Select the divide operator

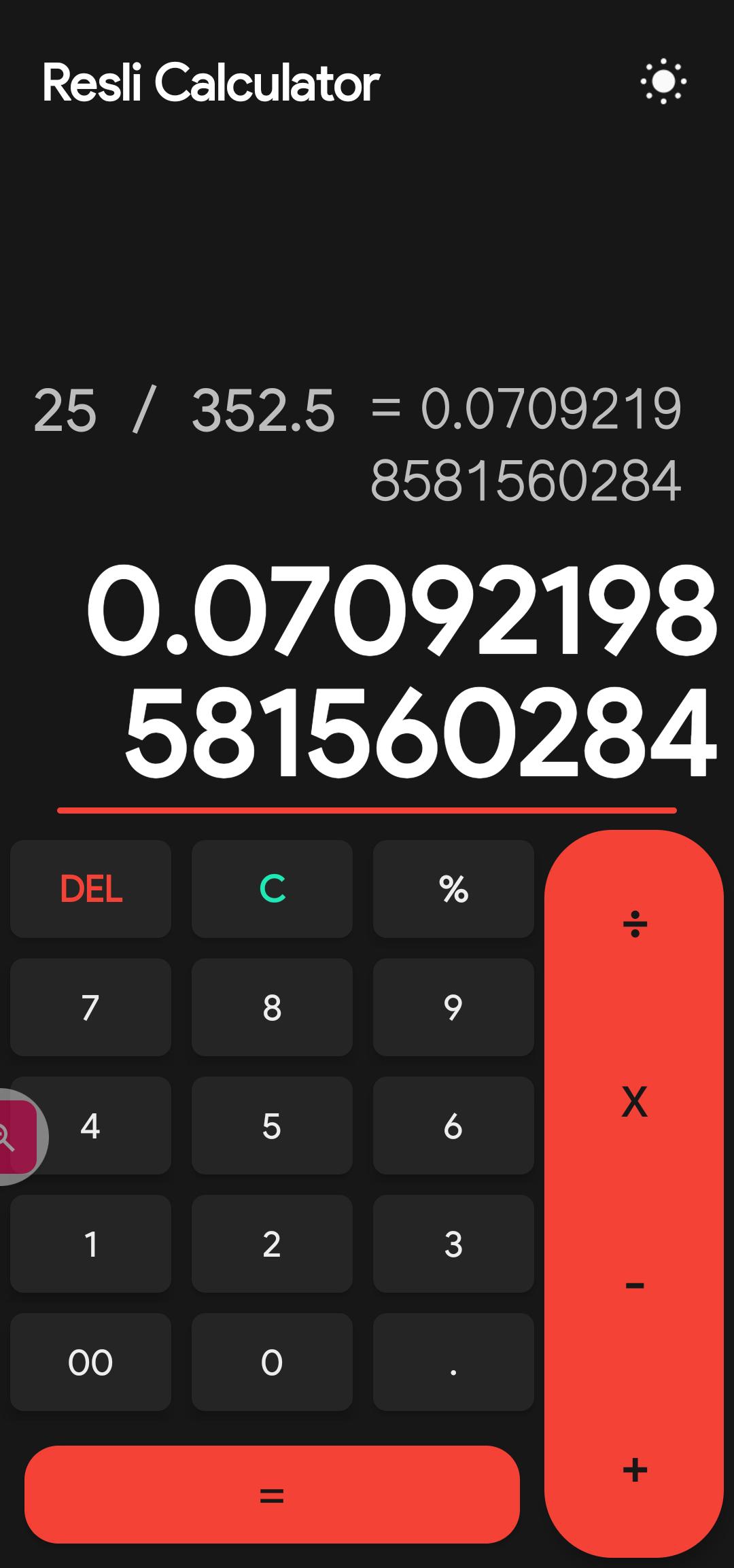click(634, 924)
